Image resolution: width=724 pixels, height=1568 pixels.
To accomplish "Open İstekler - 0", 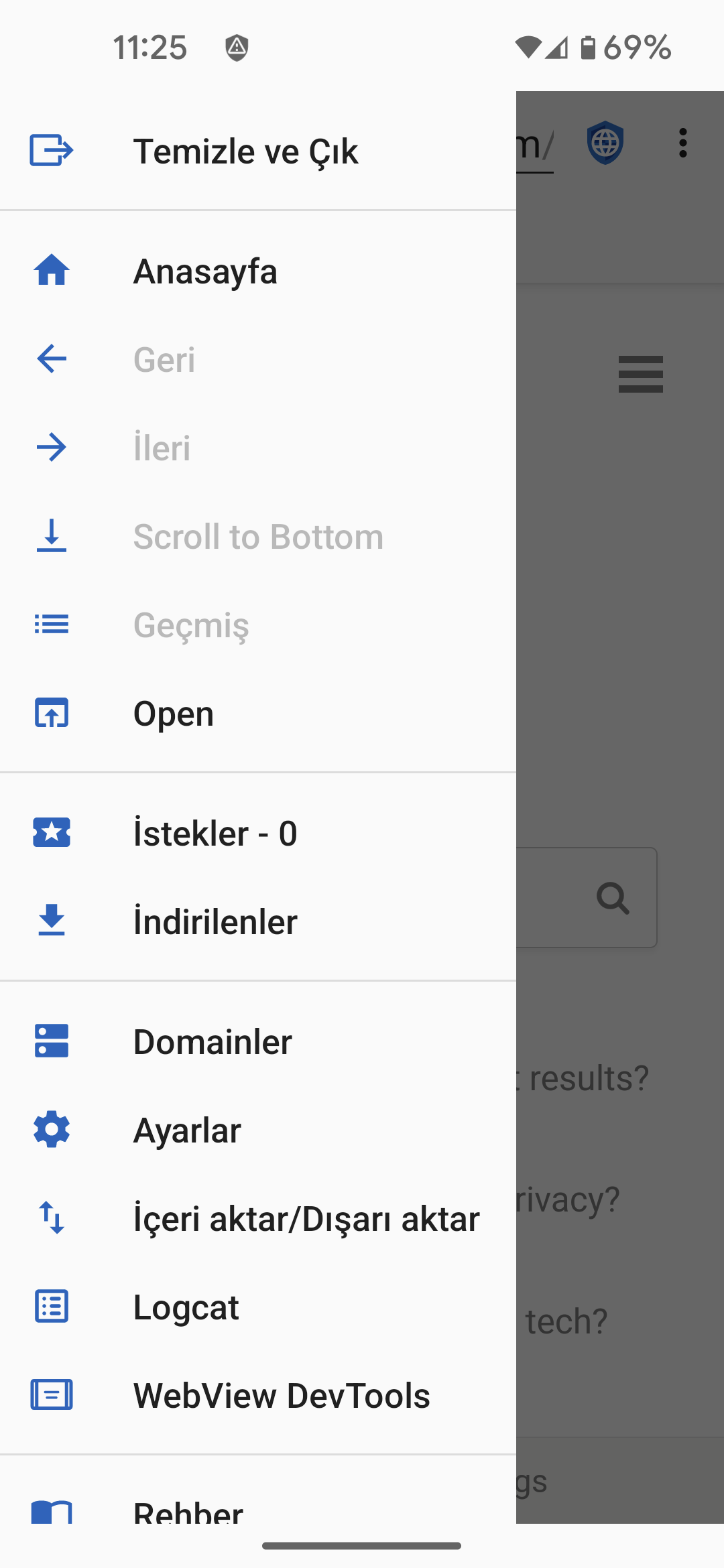I will point(215,834).
